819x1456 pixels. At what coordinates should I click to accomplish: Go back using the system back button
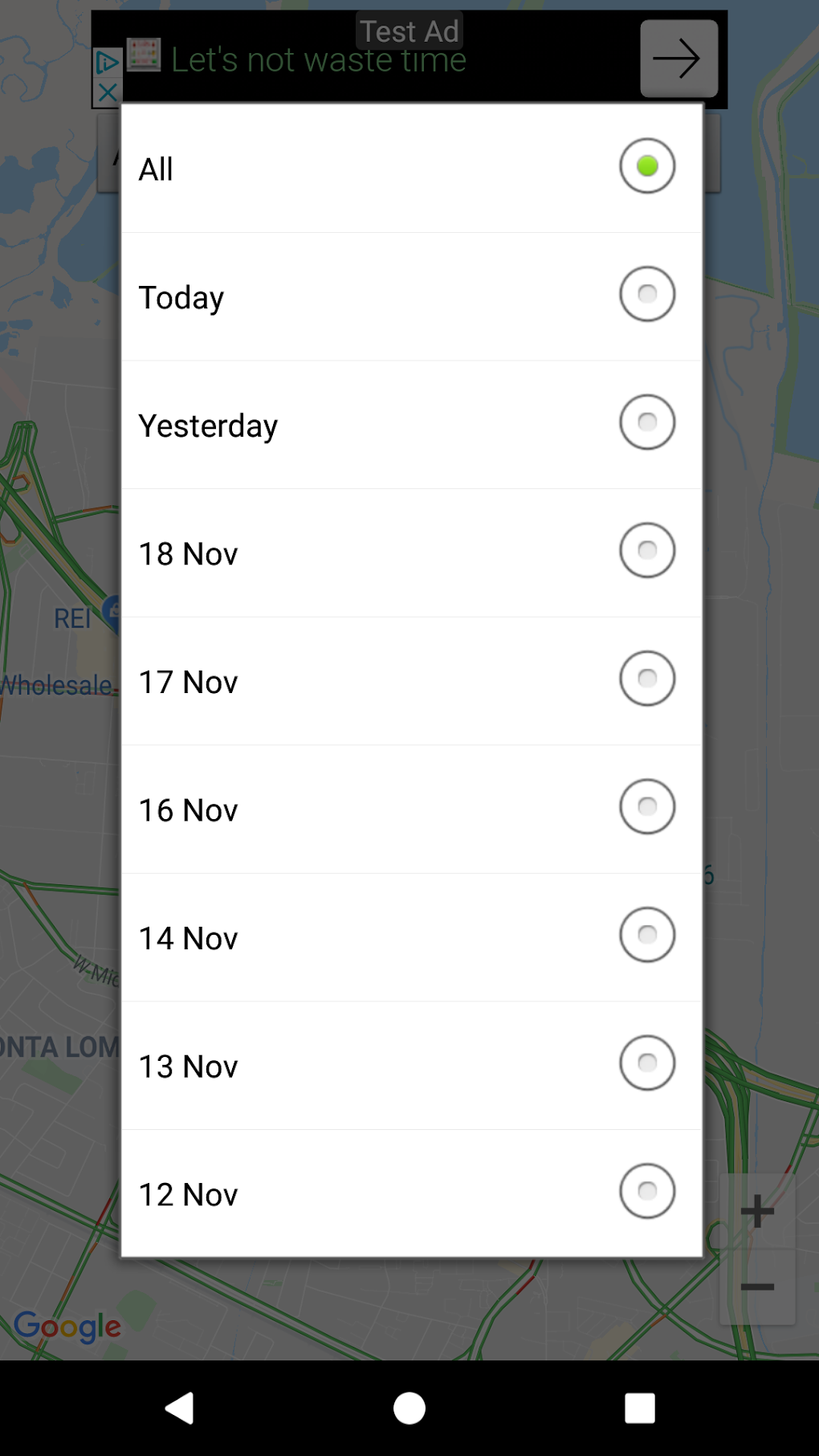180,1408
